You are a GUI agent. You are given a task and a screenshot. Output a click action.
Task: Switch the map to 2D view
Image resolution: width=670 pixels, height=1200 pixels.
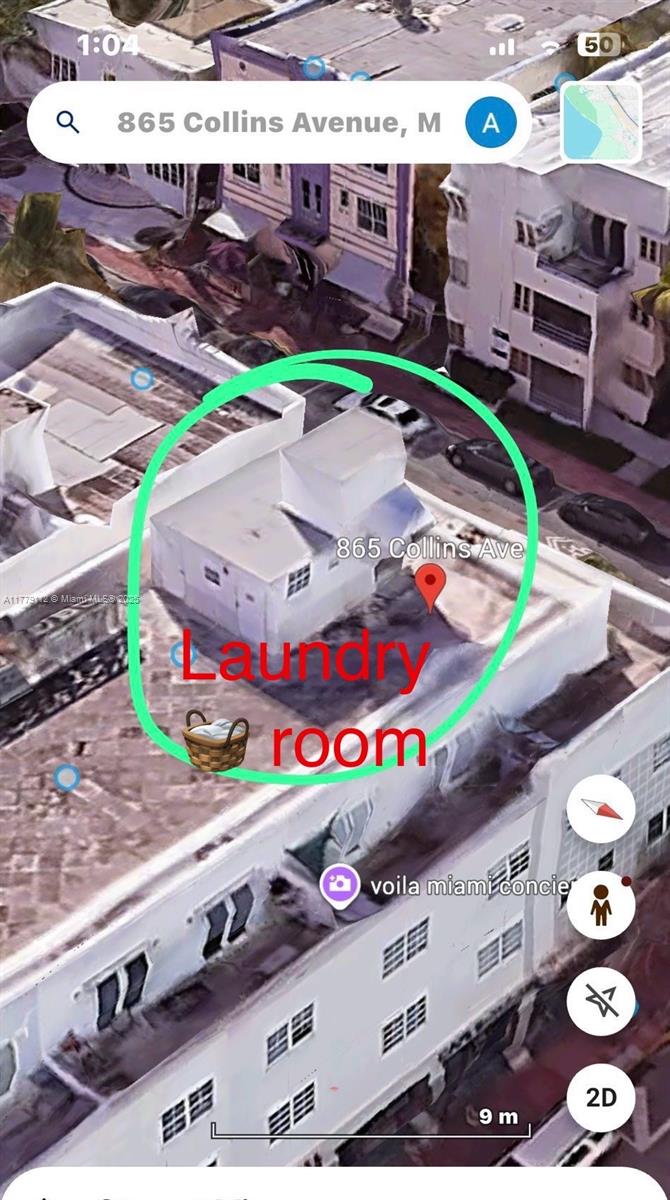coord(601,1097)
